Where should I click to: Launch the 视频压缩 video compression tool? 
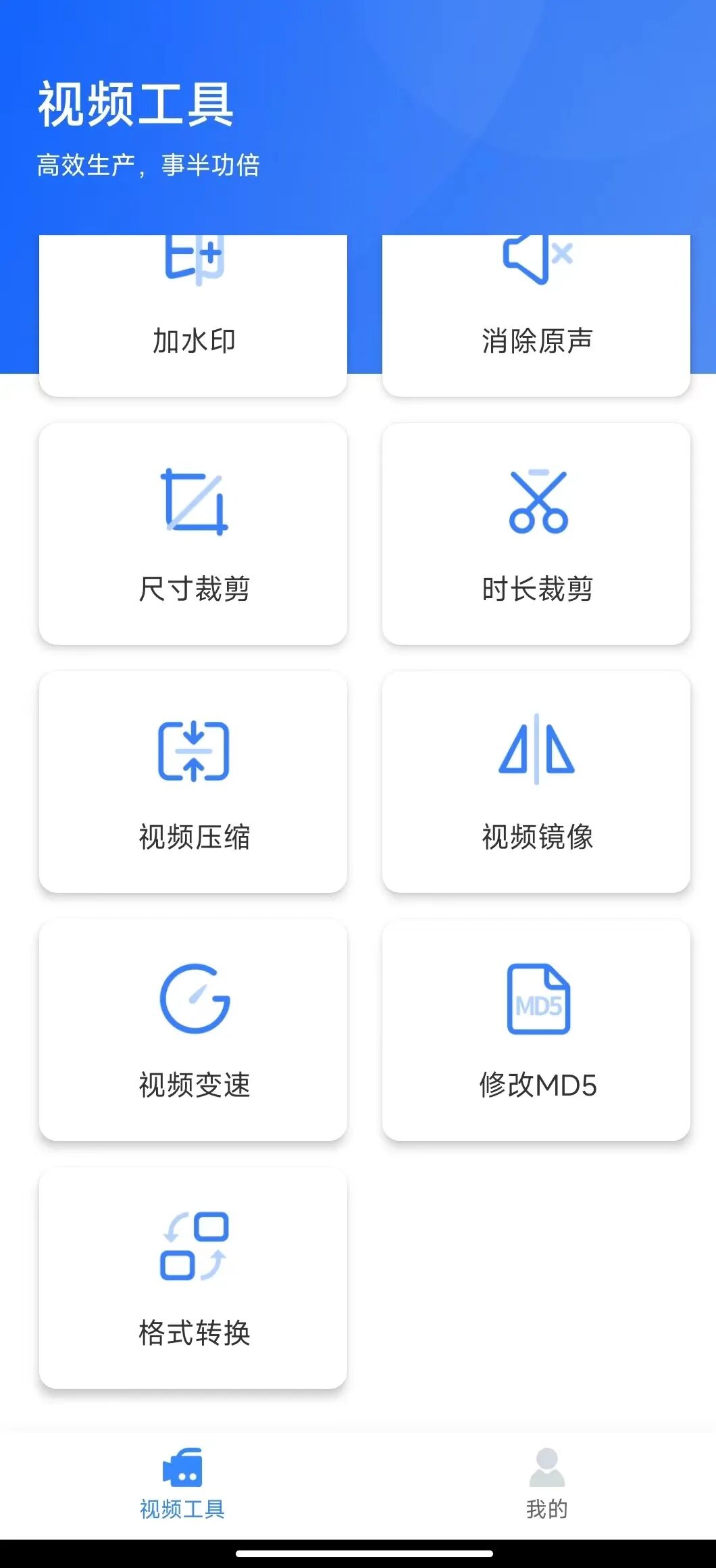point(193,782)
